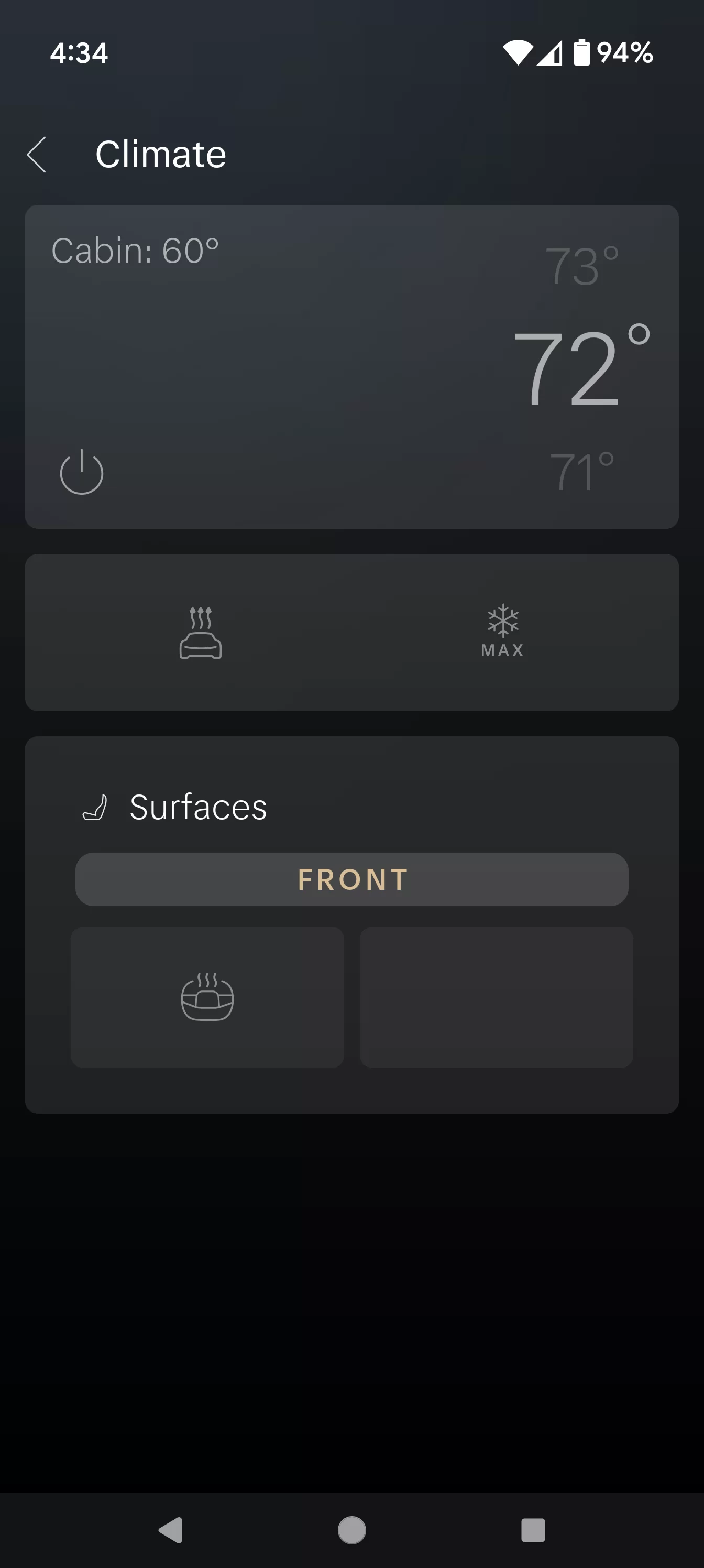Turn on the defrost car icon

point(201,633)
